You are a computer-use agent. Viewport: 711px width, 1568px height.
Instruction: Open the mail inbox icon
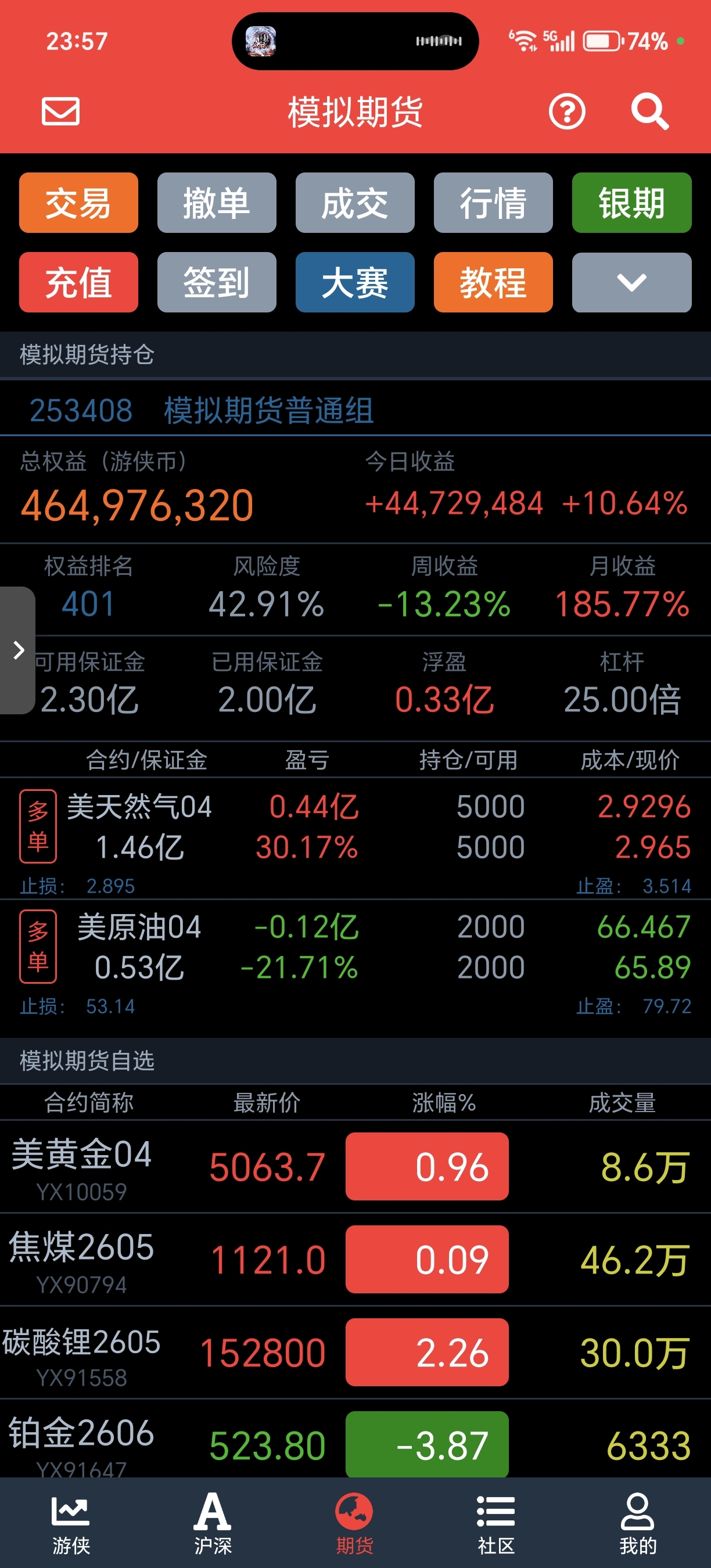coord(60,112)
